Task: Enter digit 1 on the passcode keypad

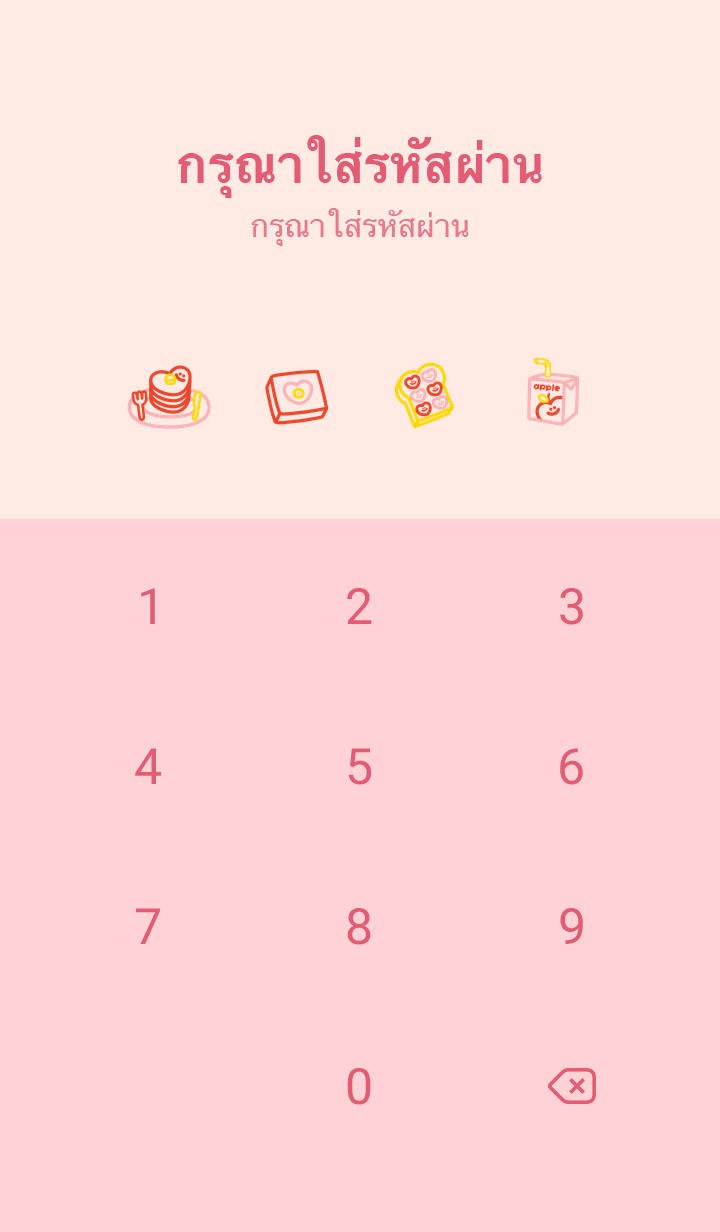Action: (x=149, y=607)
